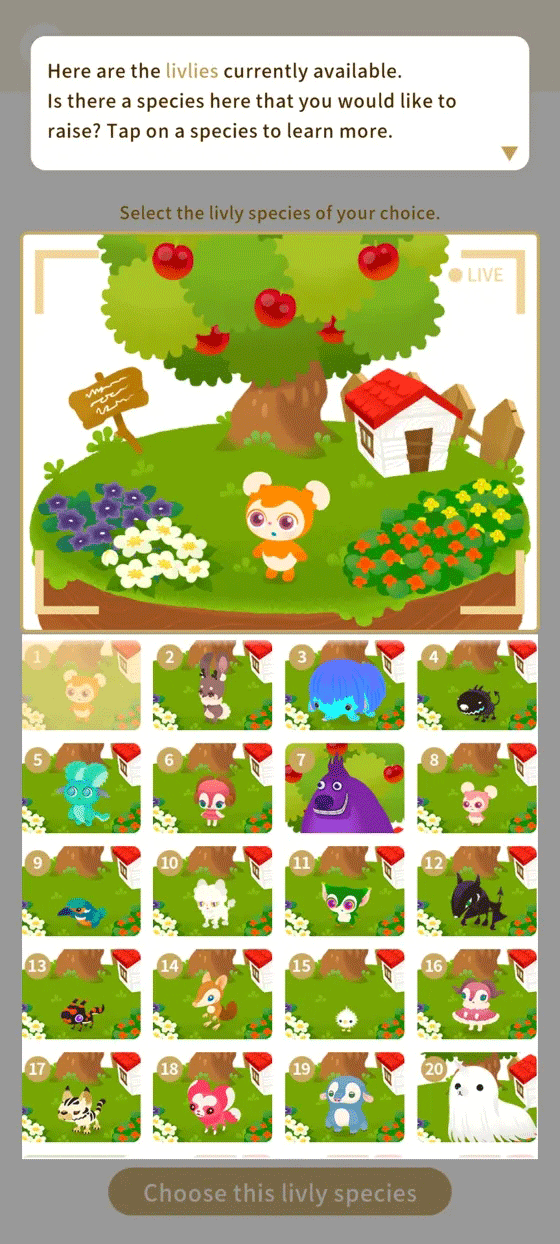Choose livly species number 11
This screenshot has height=1244, width=560.
pyautogui.click(x=345, y=890)
